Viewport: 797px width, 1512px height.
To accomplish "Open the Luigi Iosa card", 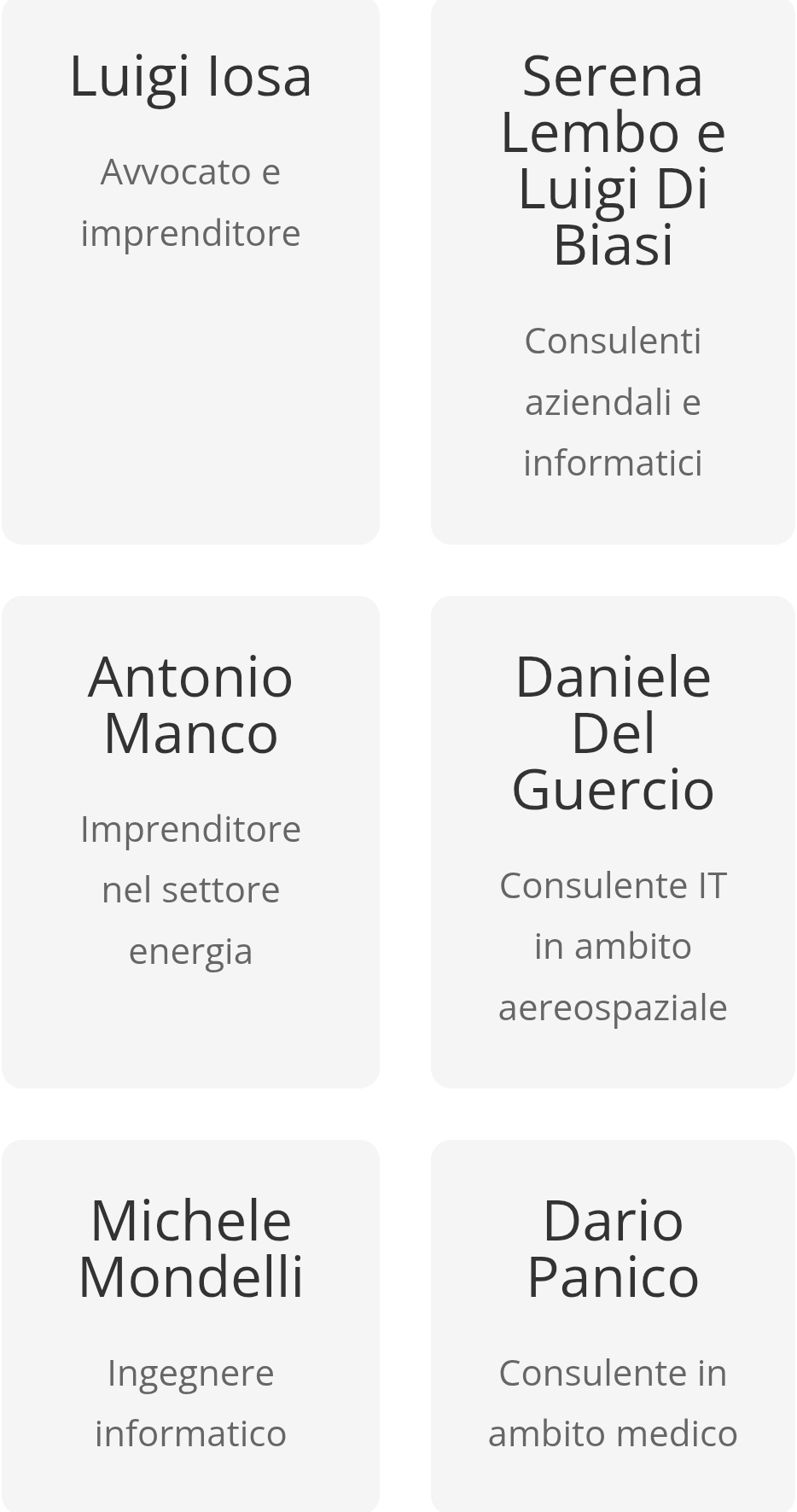I will click(190, 271).
